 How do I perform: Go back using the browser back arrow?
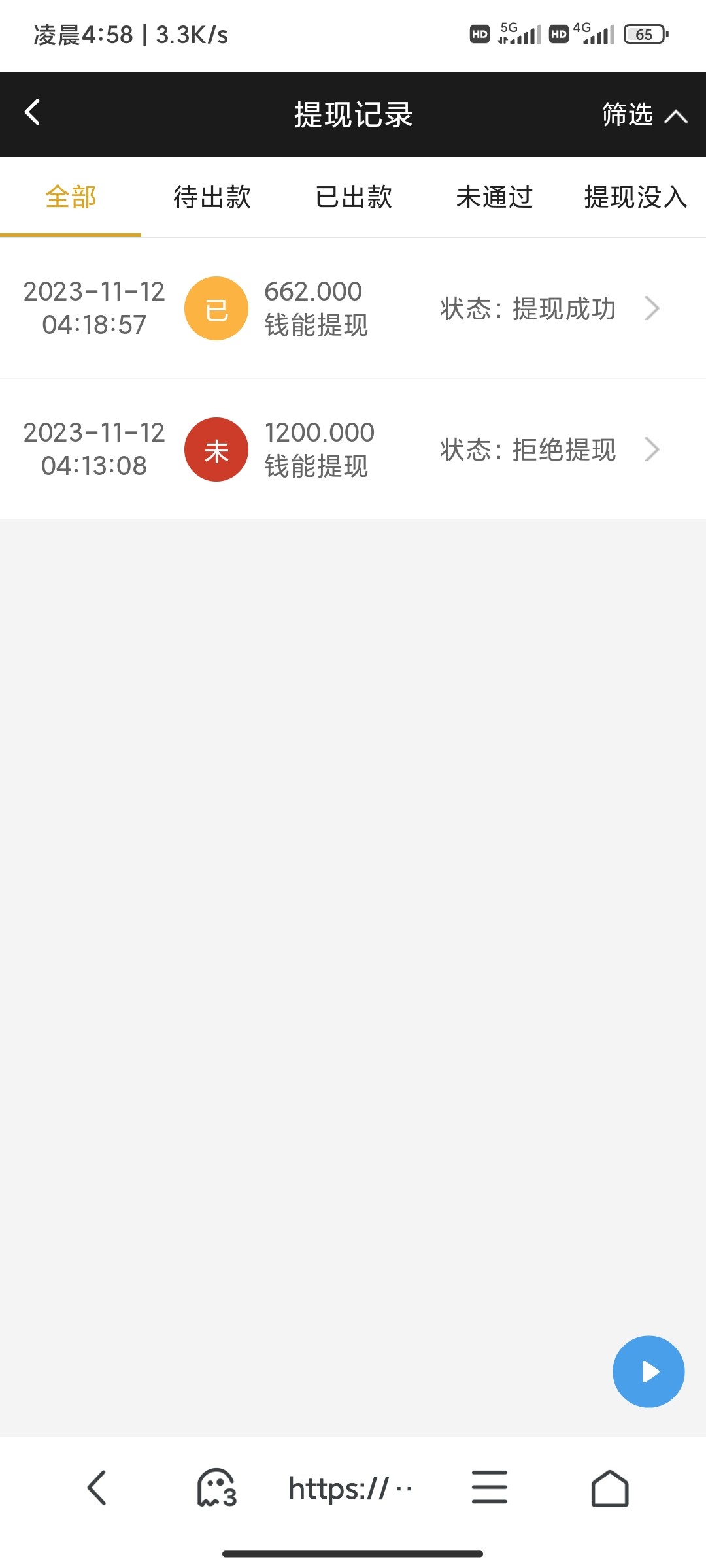[97, 1488]
